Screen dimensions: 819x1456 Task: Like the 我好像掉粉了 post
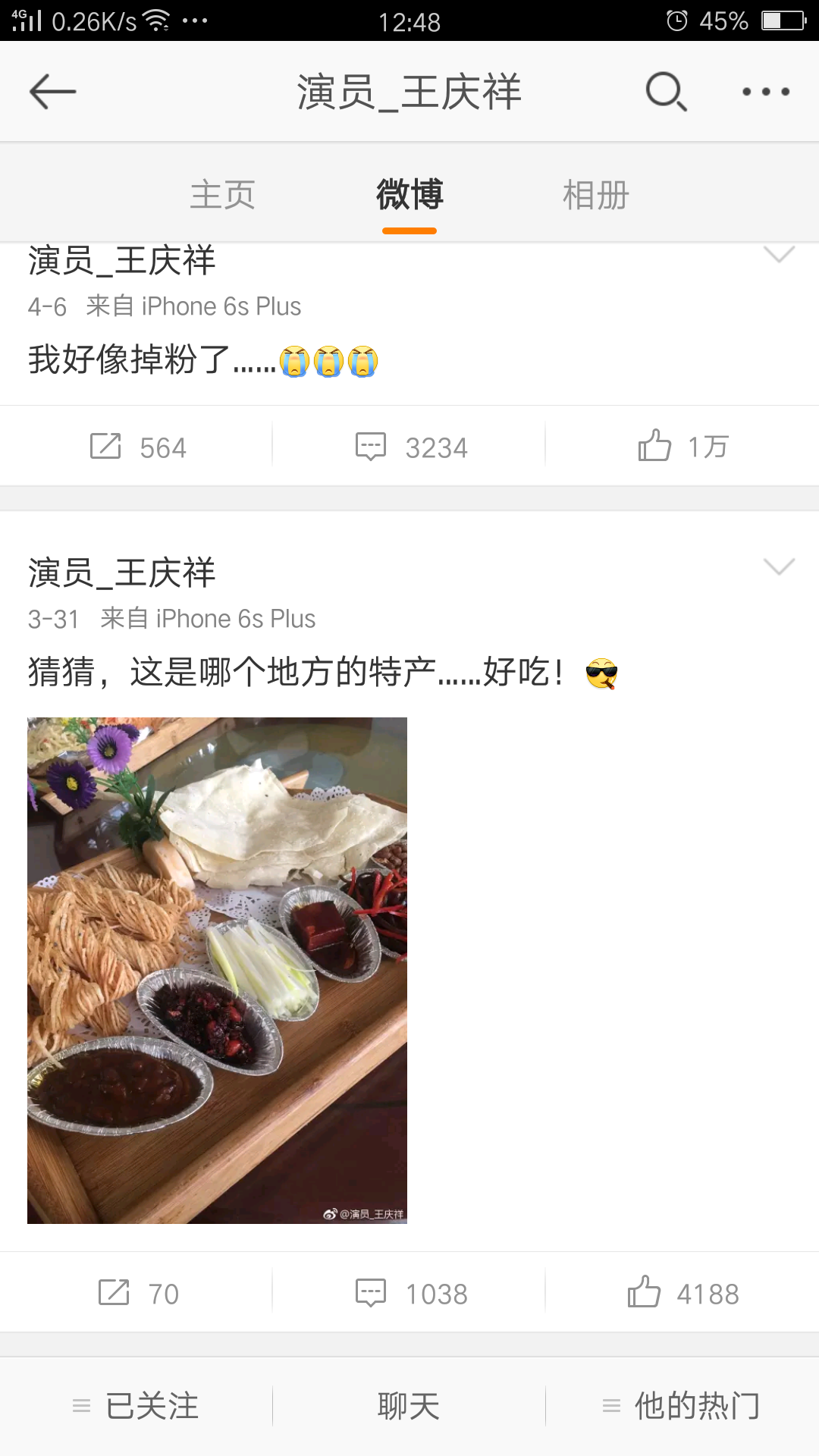point(682,447)
